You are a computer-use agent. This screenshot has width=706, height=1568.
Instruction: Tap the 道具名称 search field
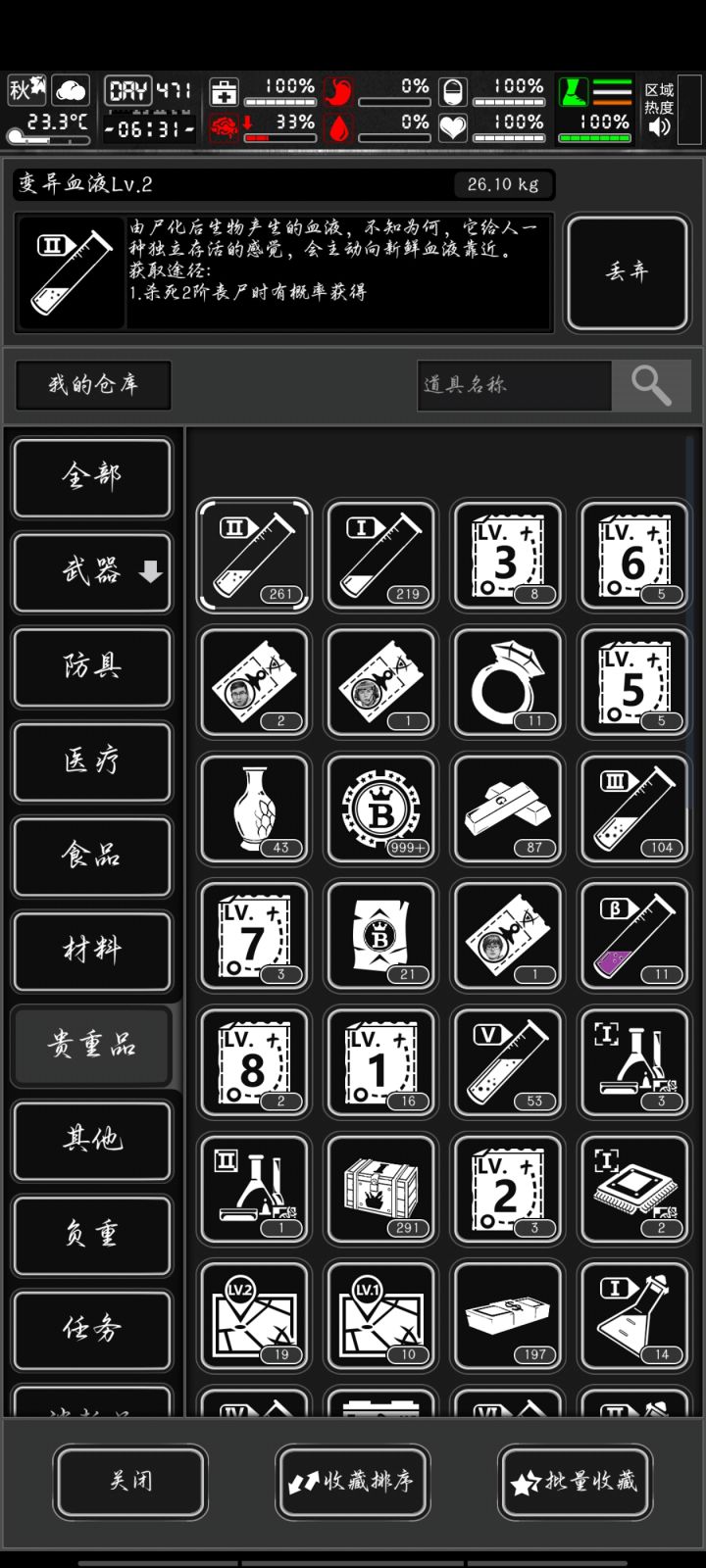(x=514, y=385)
